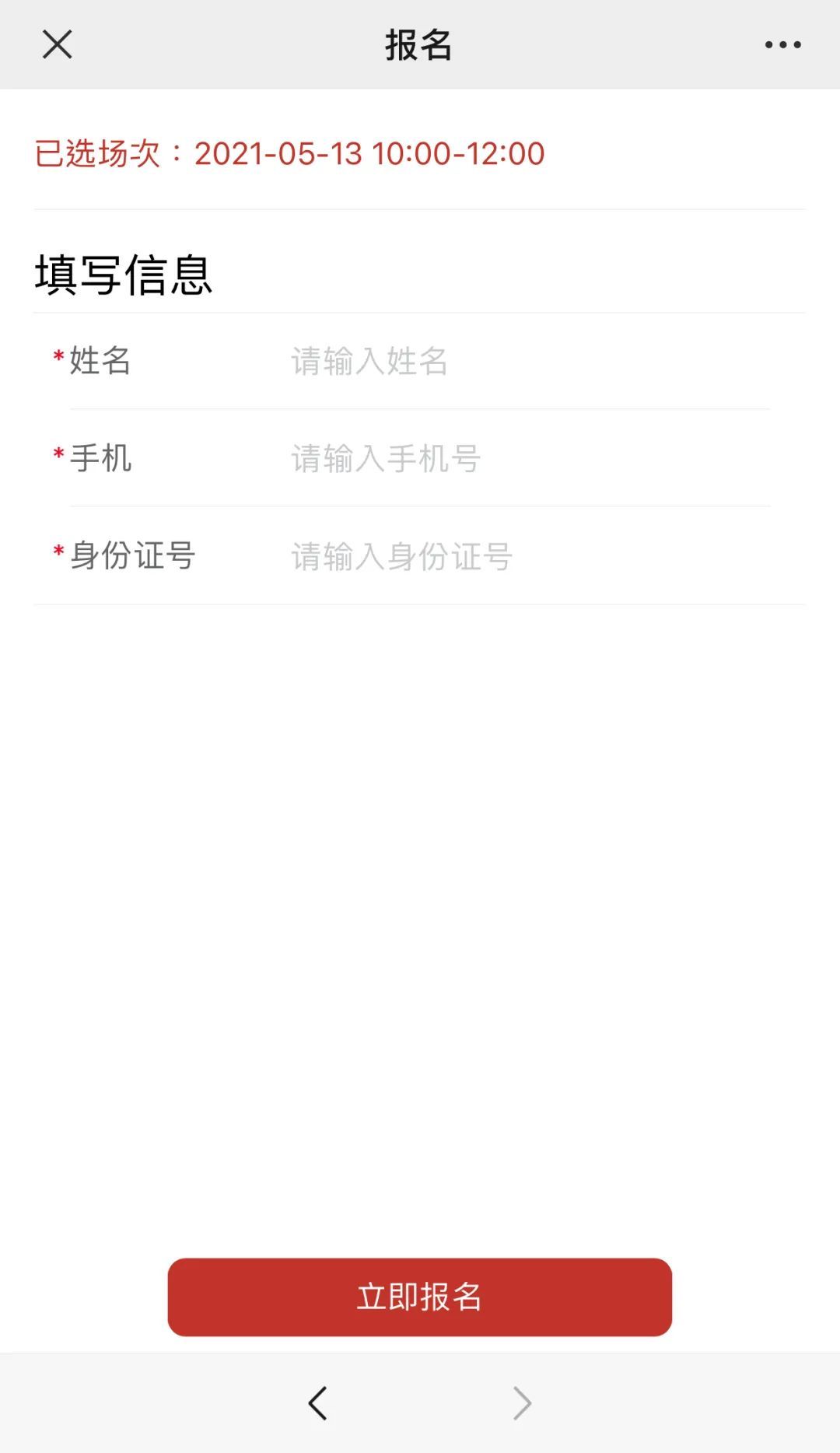Screen dimensions: 840x1453
Task: Go forward using the bottom right arrow
Action: pos(522,1403)
